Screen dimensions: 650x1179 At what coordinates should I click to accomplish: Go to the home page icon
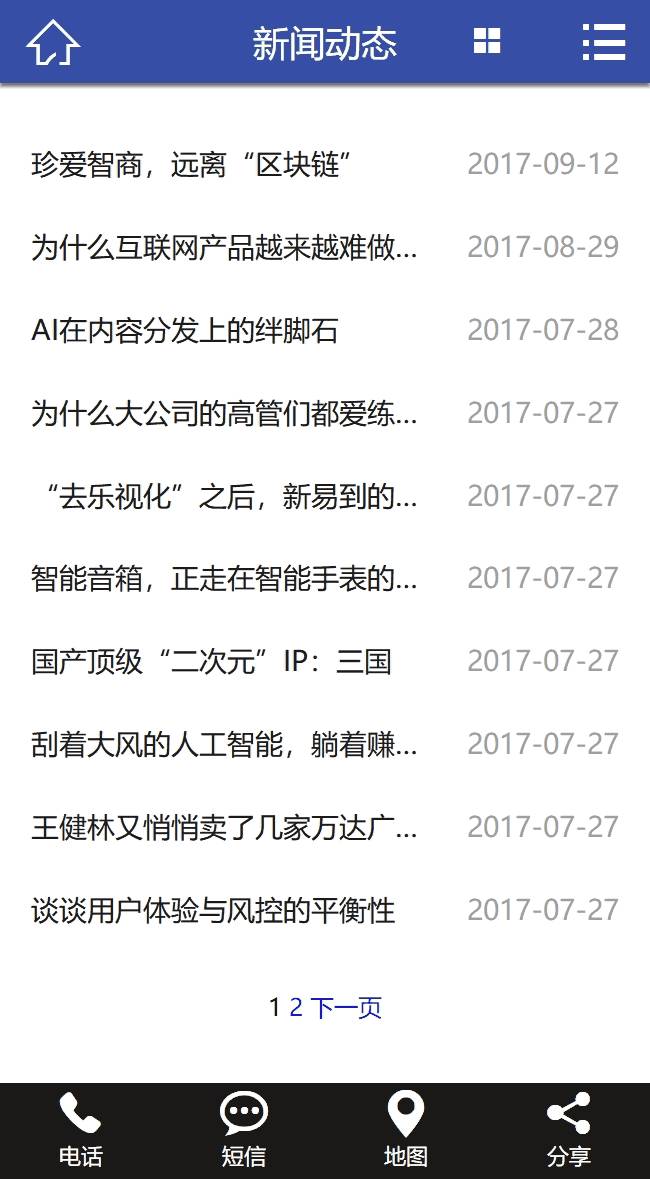(x=53, y=42)
